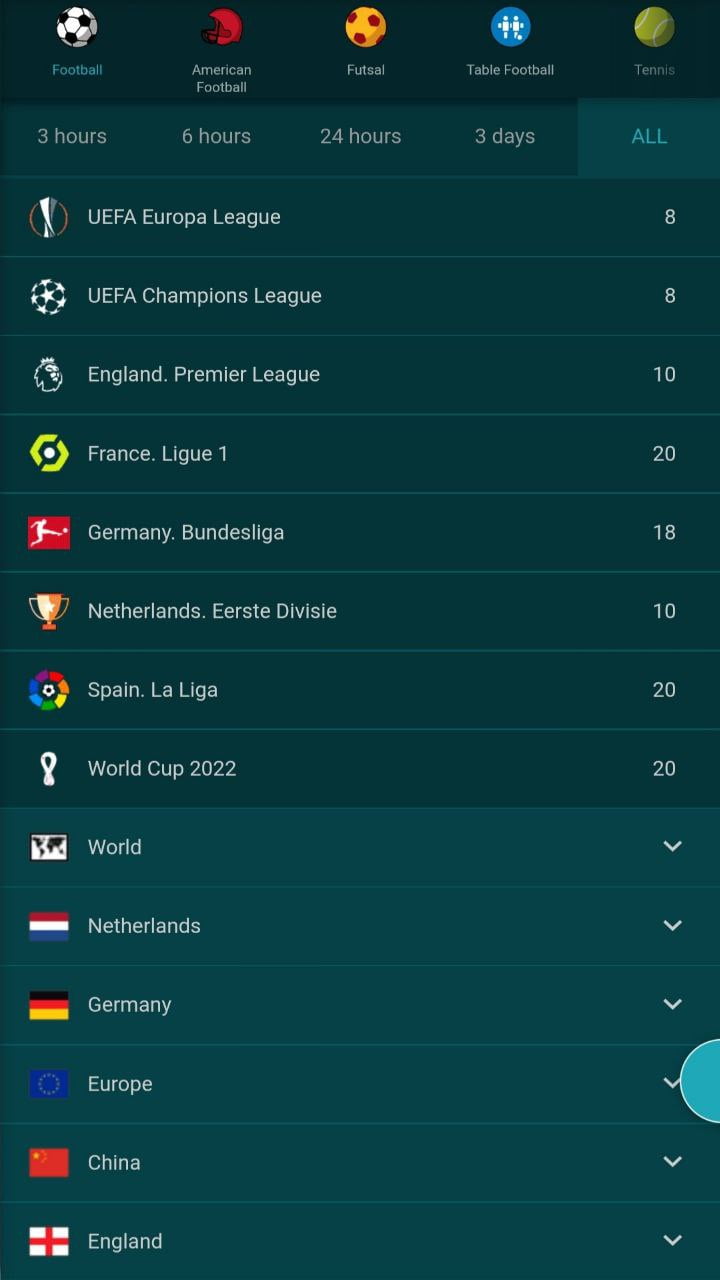Viewport: 720px width, 1280px height.
Task: Expand the Netherlands country list
Action: [672, 925]
